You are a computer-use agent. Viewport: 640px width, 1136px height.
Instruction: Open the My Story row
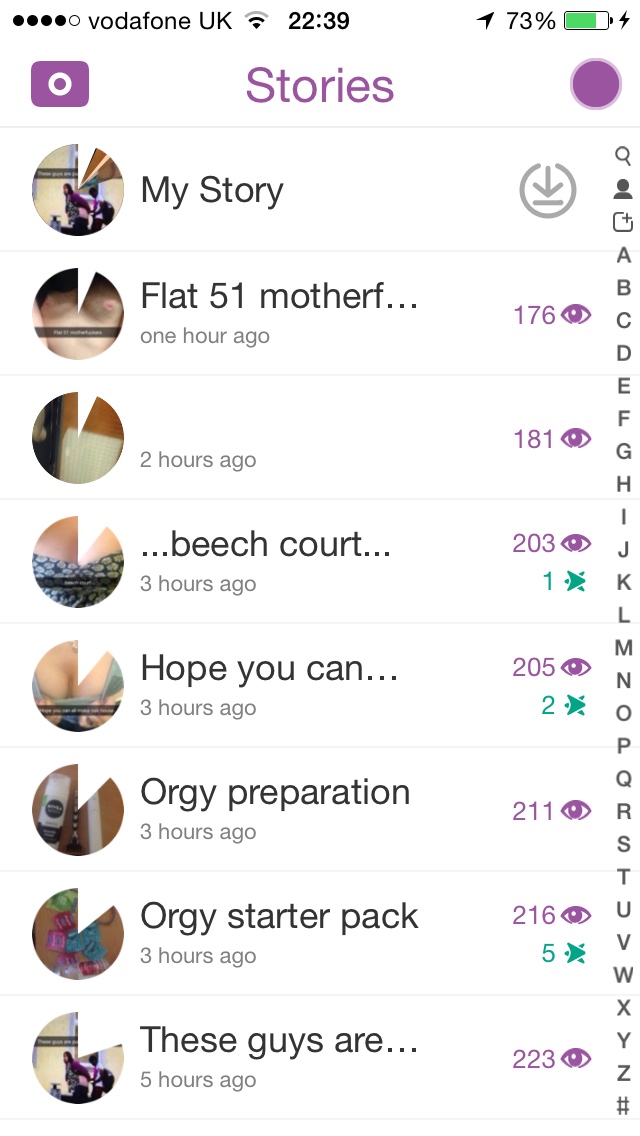click(304, 190)
